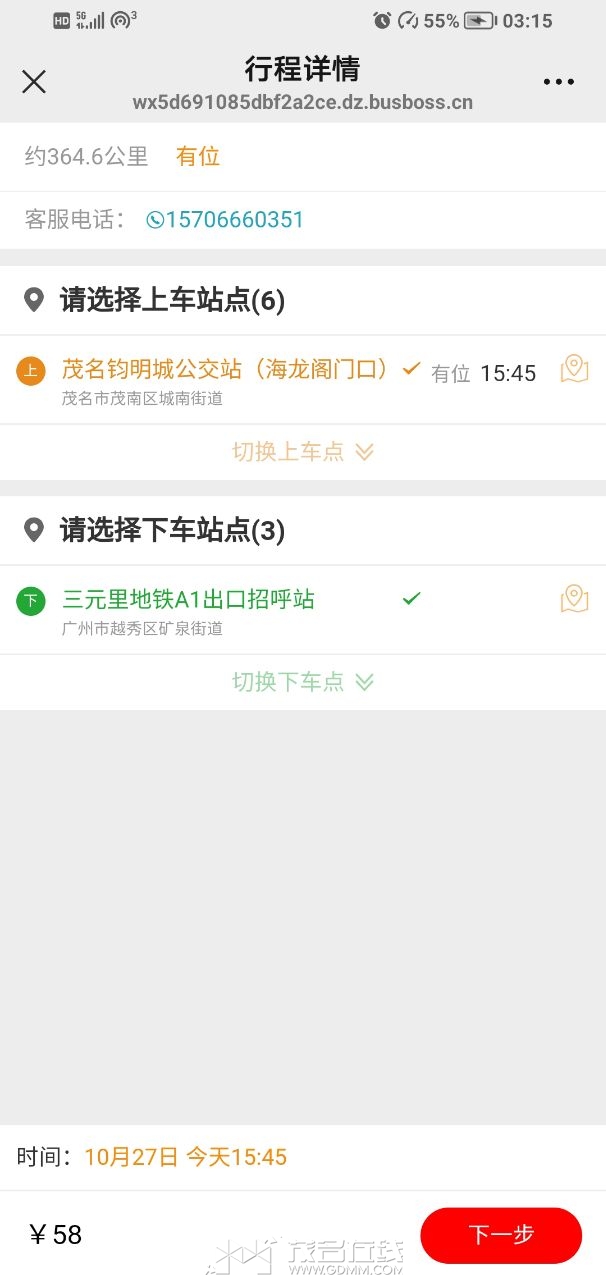This screenshot has height=1280, width=606.
Task: Expand 切换下车点 to change drop-off stop
Action: (x=302, y=682)
